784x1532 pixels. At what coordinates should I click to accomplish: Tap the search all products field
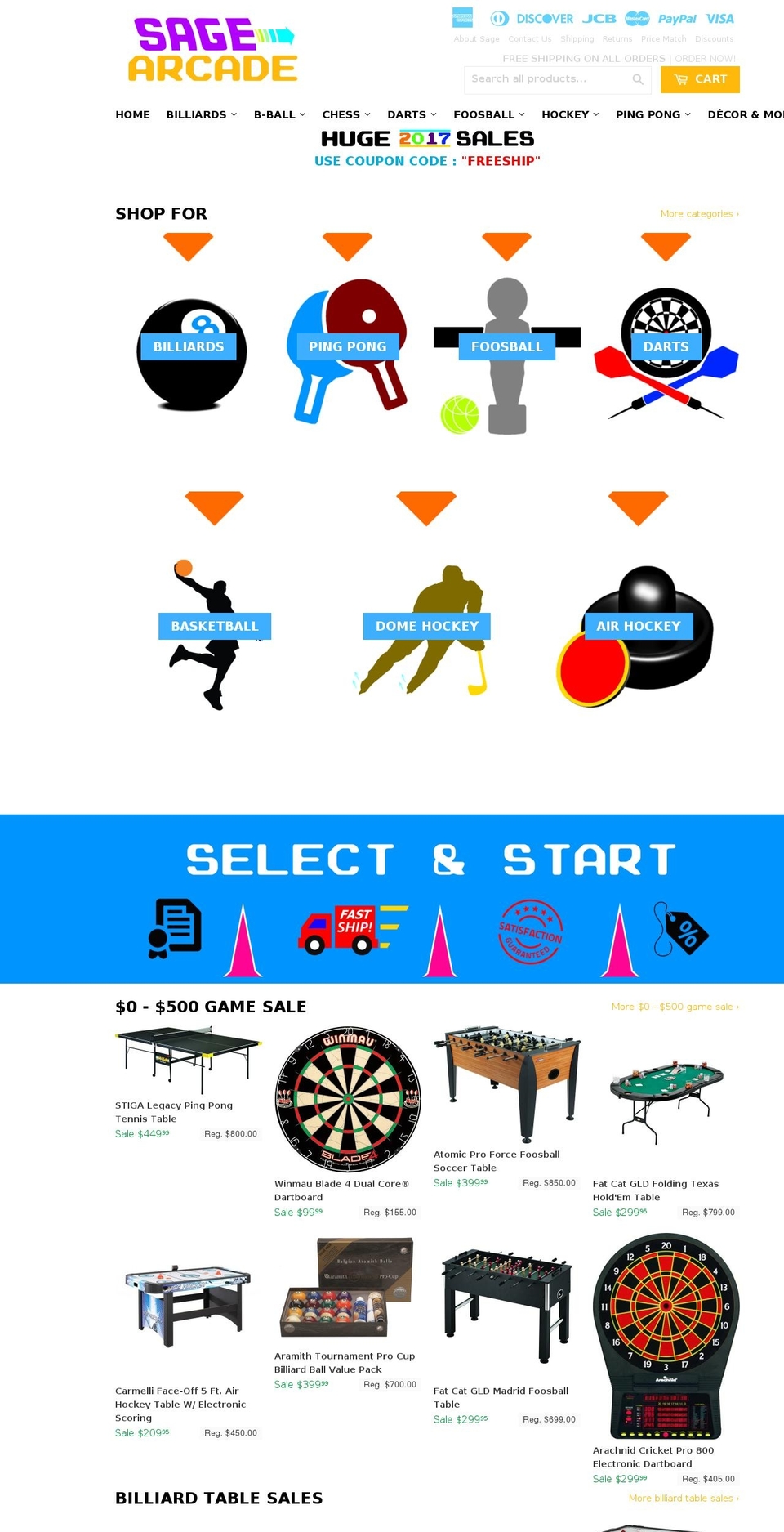(x=545, y=79)
